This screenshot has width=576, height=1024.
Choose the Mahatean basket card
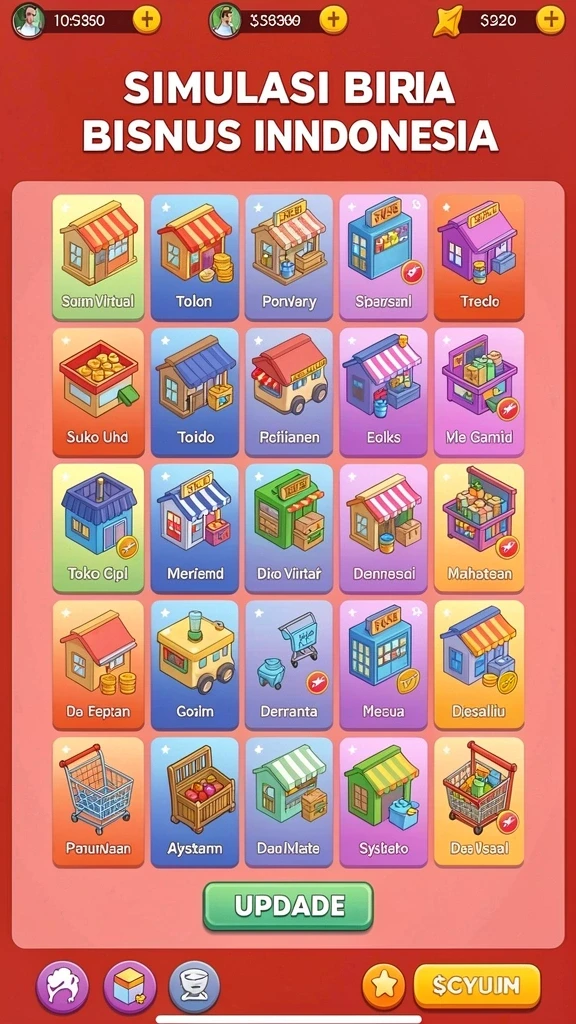click(479, 528)
